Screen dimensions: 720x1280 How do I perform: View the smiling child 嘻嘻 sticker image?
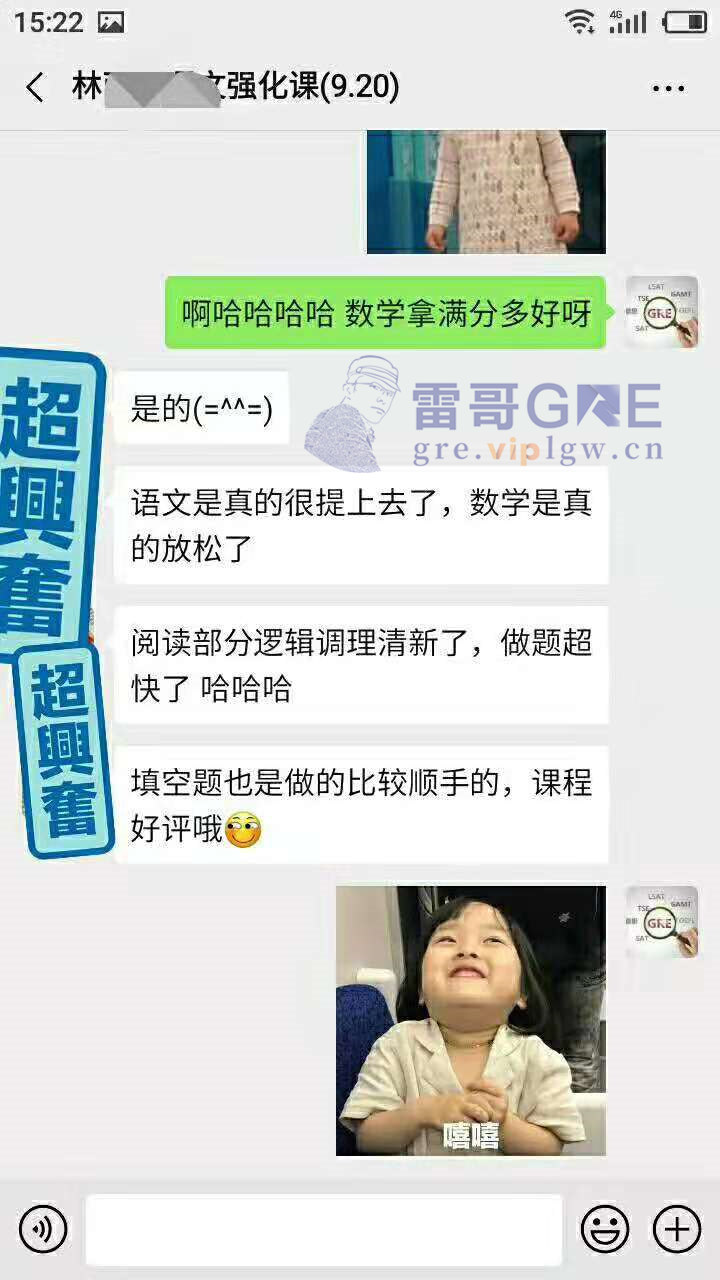click(x=470, y=1020)
